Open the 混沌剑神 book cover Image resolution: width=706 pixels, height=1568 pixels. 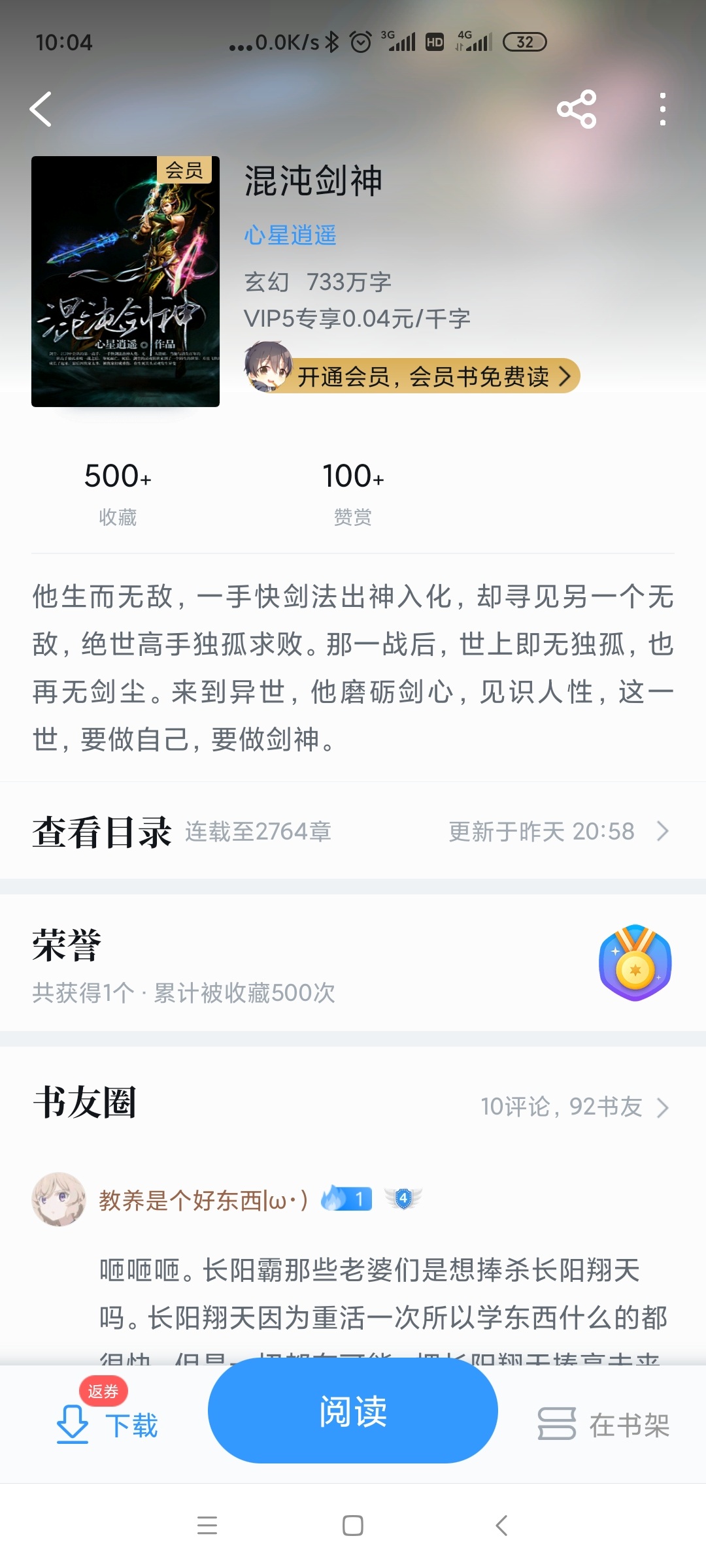126,282
